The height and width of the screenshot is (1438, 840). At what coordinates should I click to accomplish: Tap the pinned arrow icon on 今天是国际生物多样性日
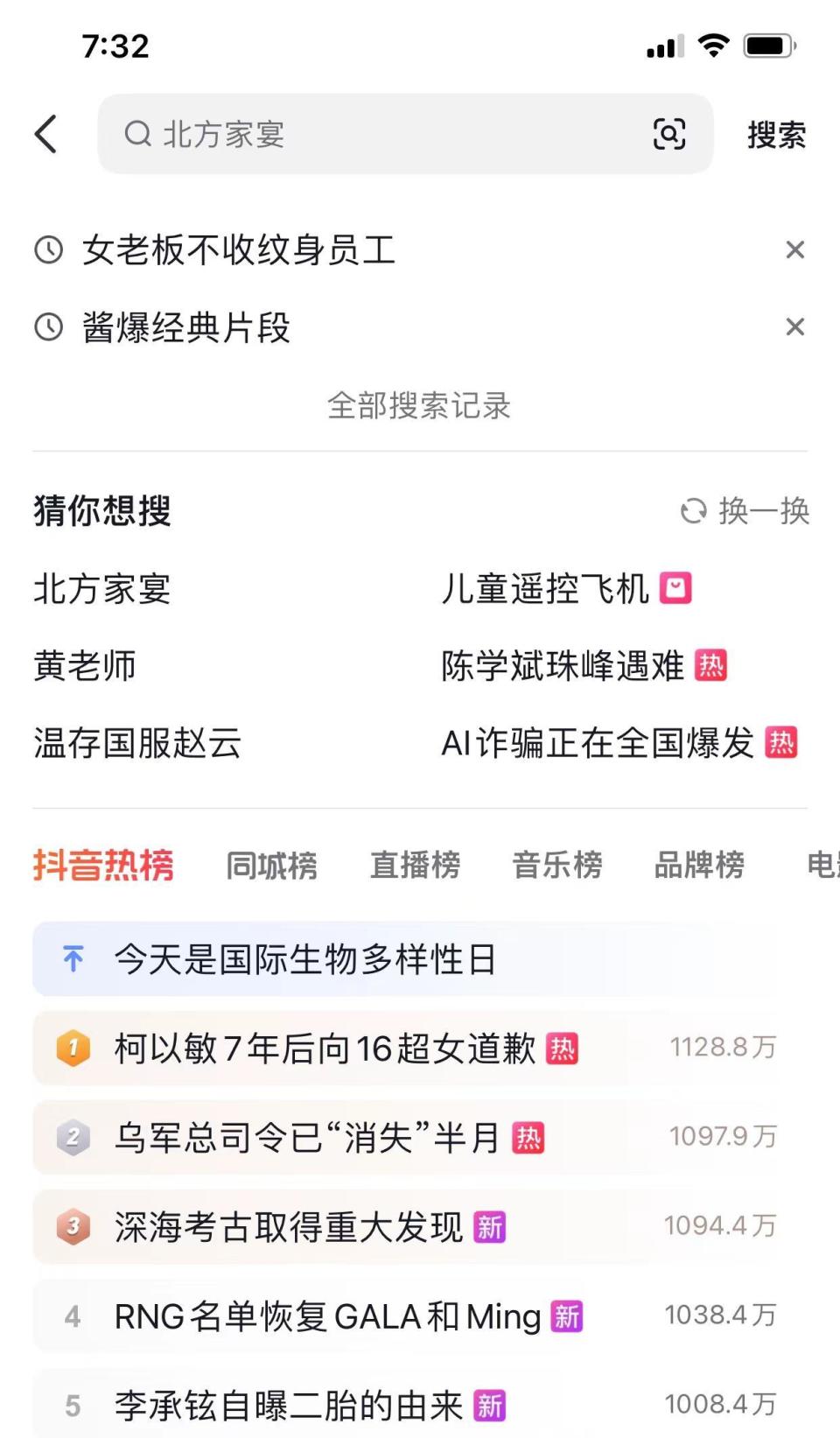pos(73,959)
